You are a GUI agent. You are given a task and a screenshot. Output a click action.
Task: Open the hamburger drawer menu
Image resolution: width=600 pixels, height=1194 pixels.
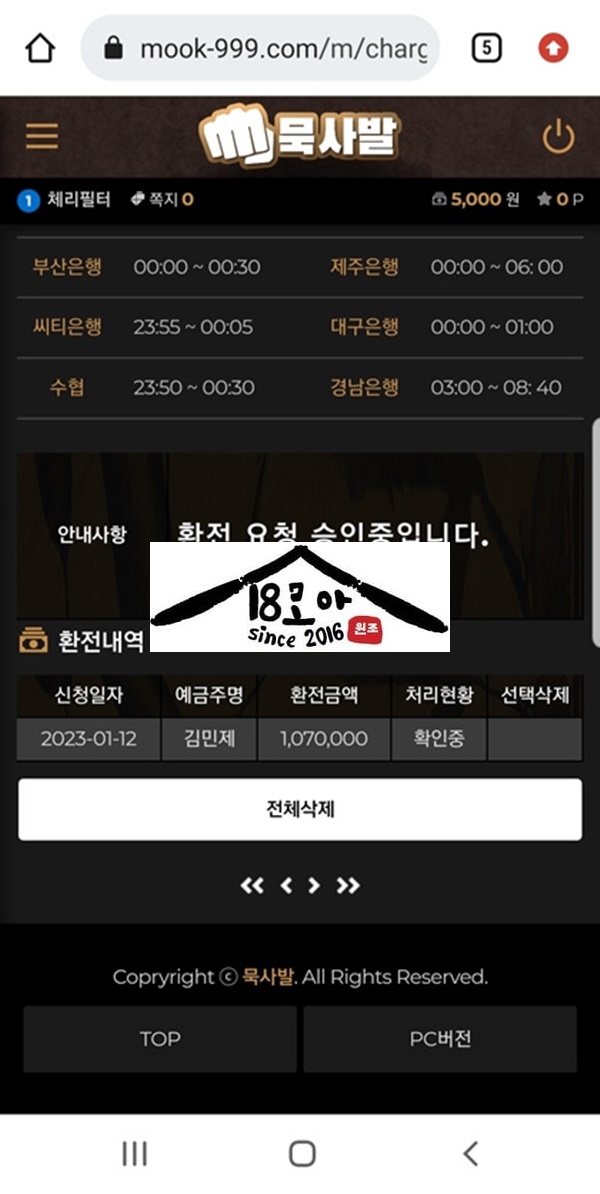pos(42,136)
